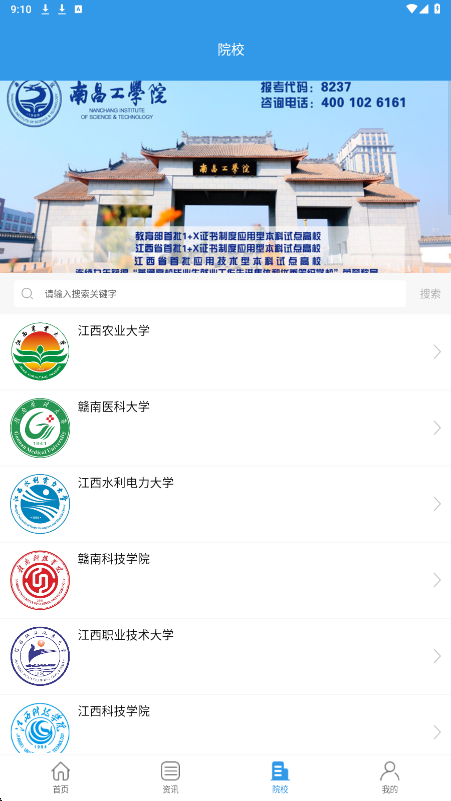The width and height of the screenshot is (451, 801).
Task: Tap the search keyword input field
Action: click(x=210, y=294)
